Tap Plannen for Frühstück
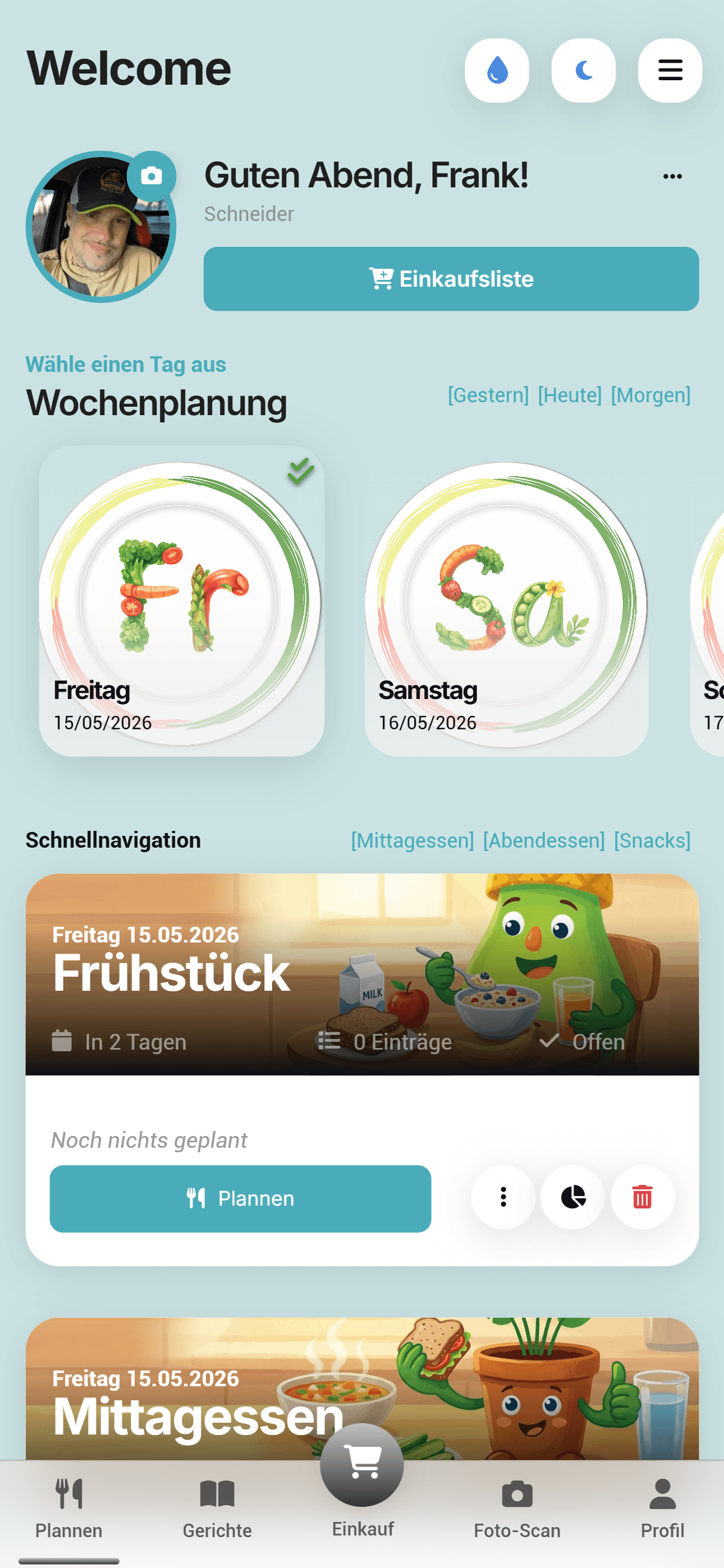 [x=241, y=1198]
